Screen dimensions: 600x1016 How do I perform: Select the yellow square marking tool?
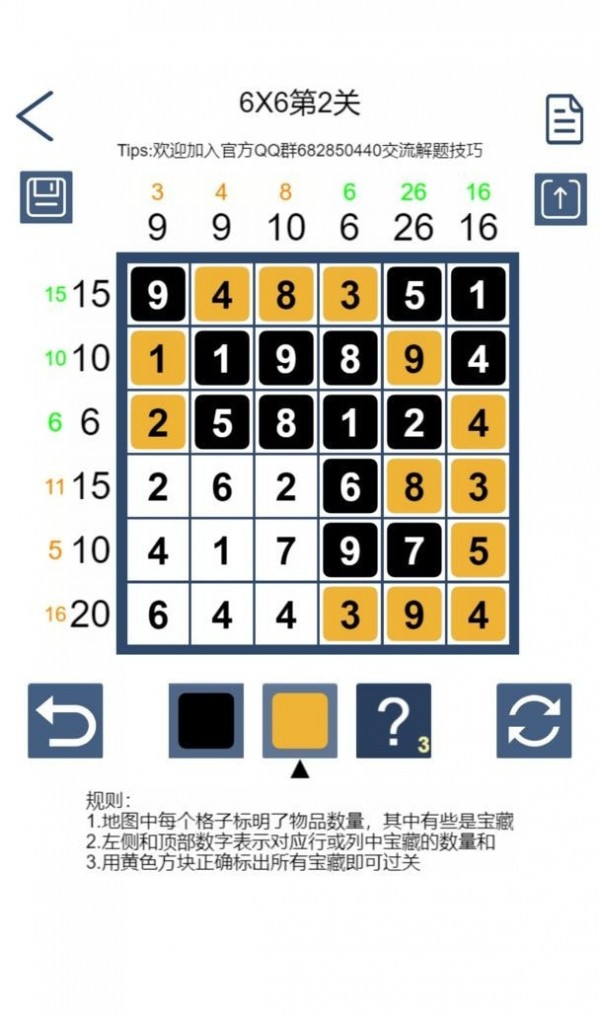[300, 720]
